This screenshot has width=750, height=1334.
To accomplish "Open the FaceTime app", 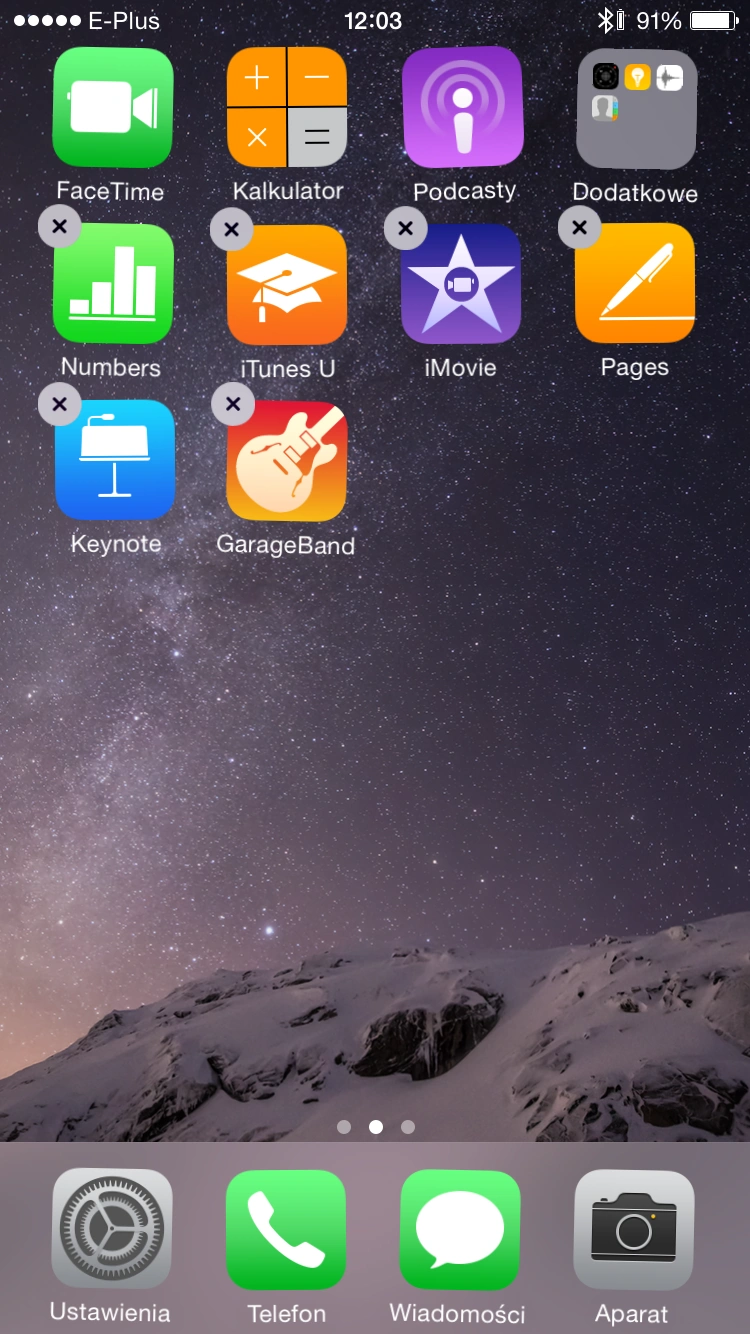I will pyautogui.click(x=112, y=108).
